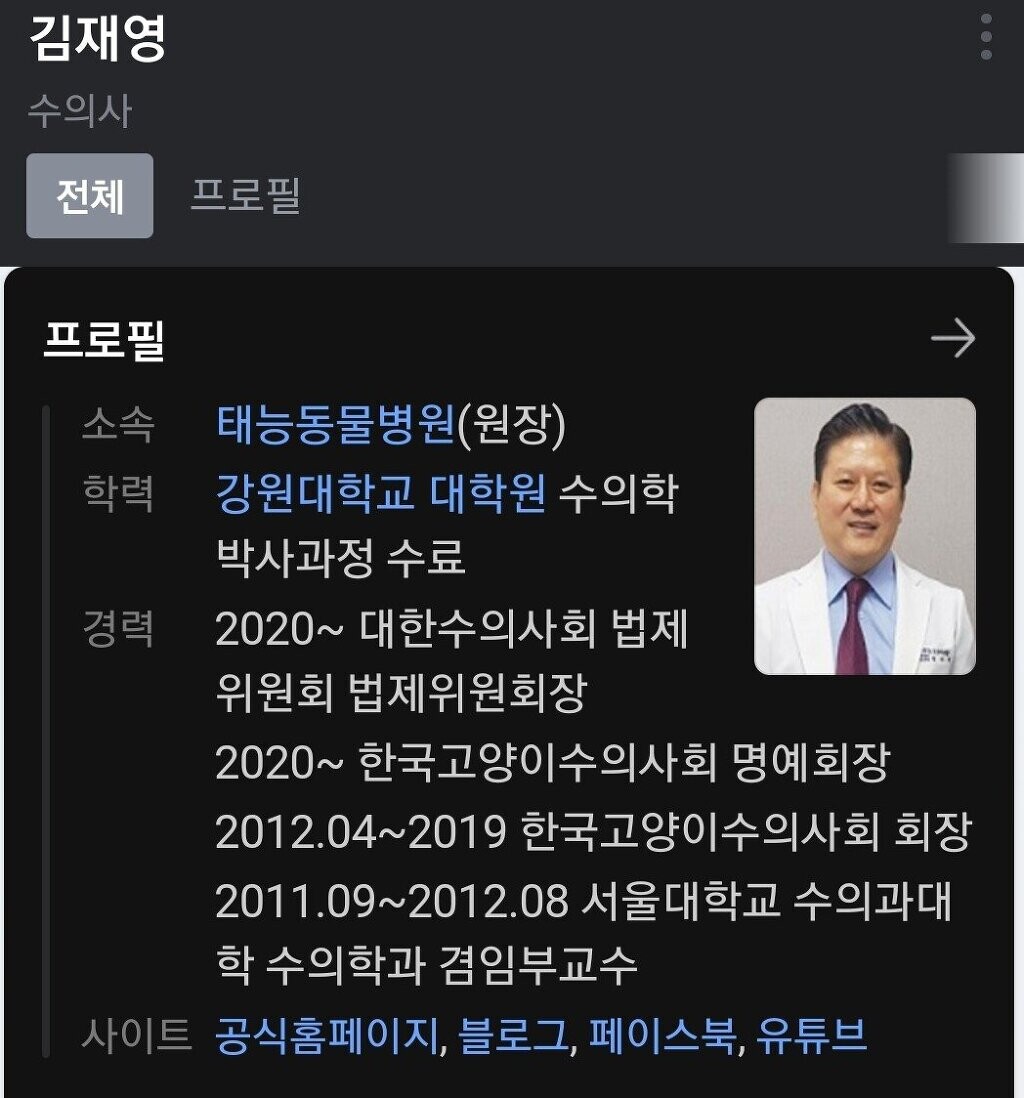Select the 전체 tab
The image size is (1024, 1098).
point(90,196)
